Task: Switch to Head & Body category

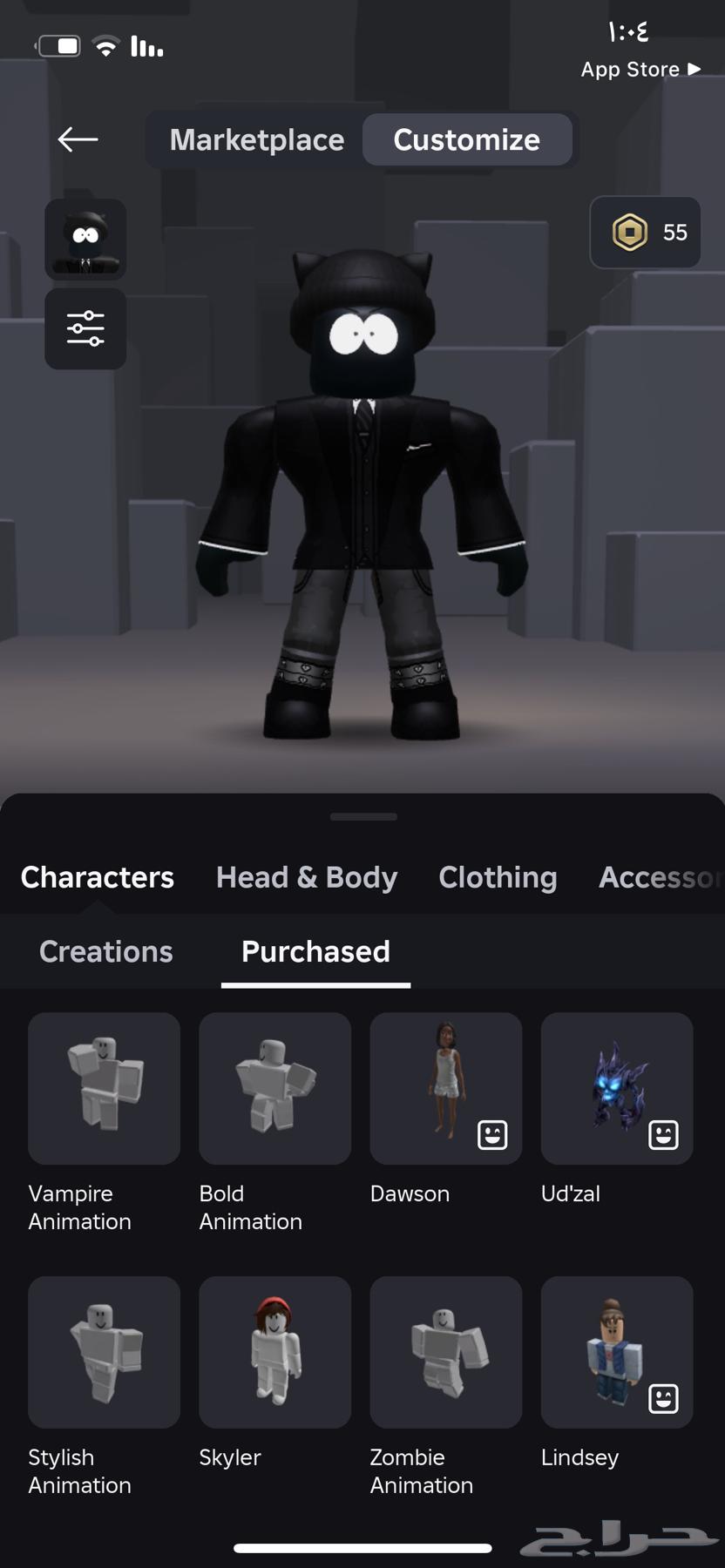Action: coord(306,877)
